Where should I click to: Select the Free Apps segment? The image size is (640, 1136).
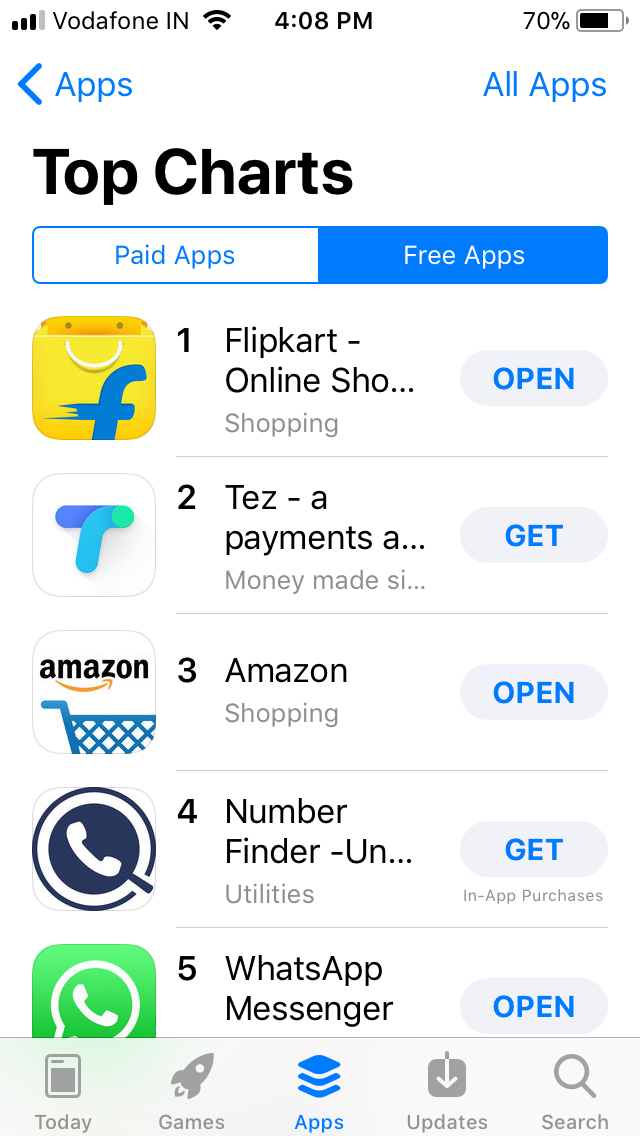(x=463, y=255)
